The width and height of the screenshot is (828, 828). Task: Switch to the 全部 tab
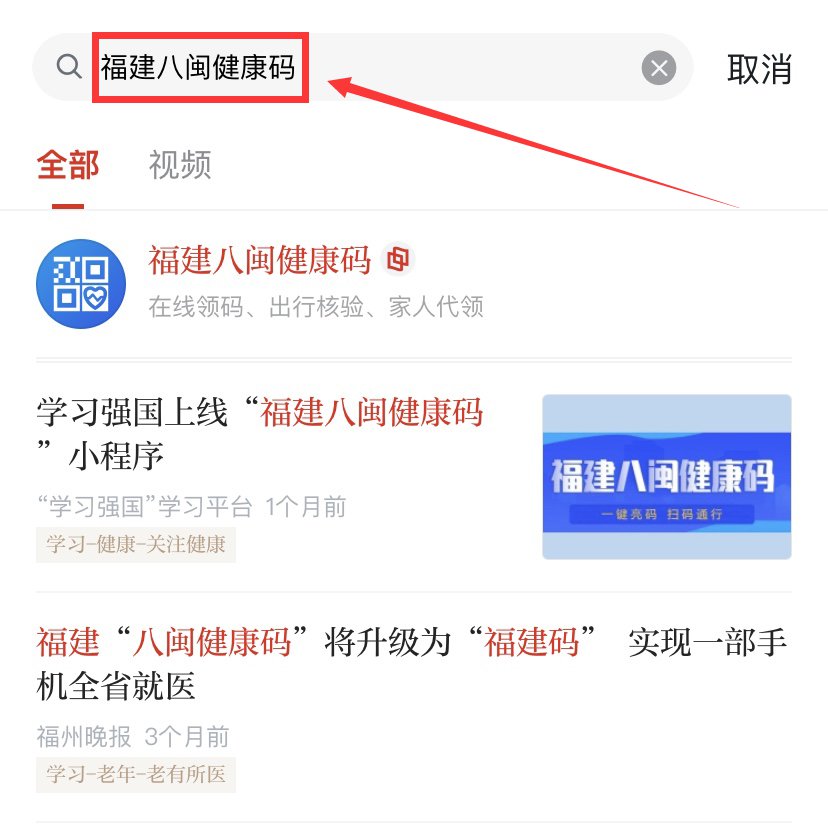click(68, 165)
